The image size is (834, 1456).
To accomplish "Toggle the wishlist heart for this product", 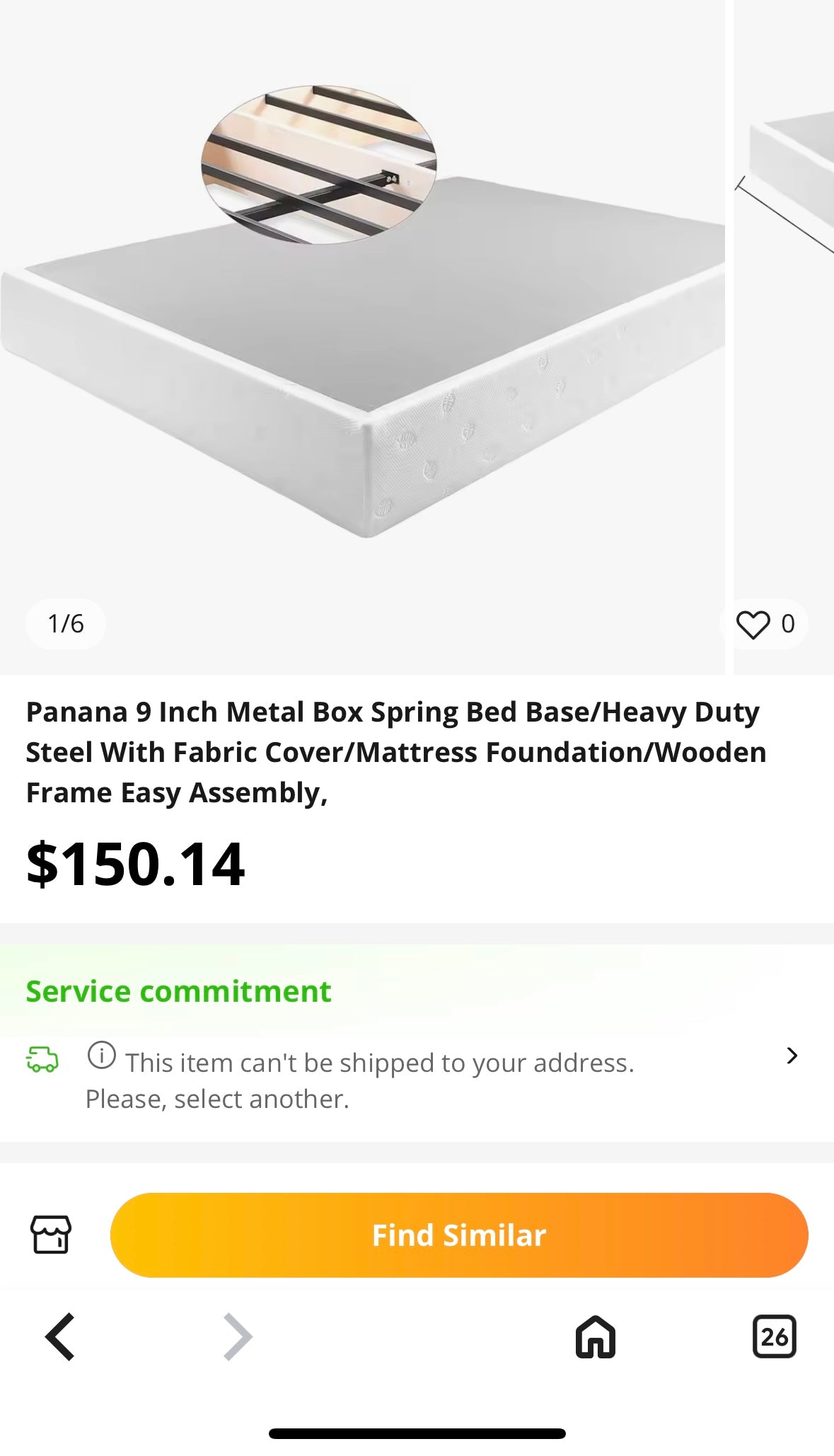I will 753,623.
